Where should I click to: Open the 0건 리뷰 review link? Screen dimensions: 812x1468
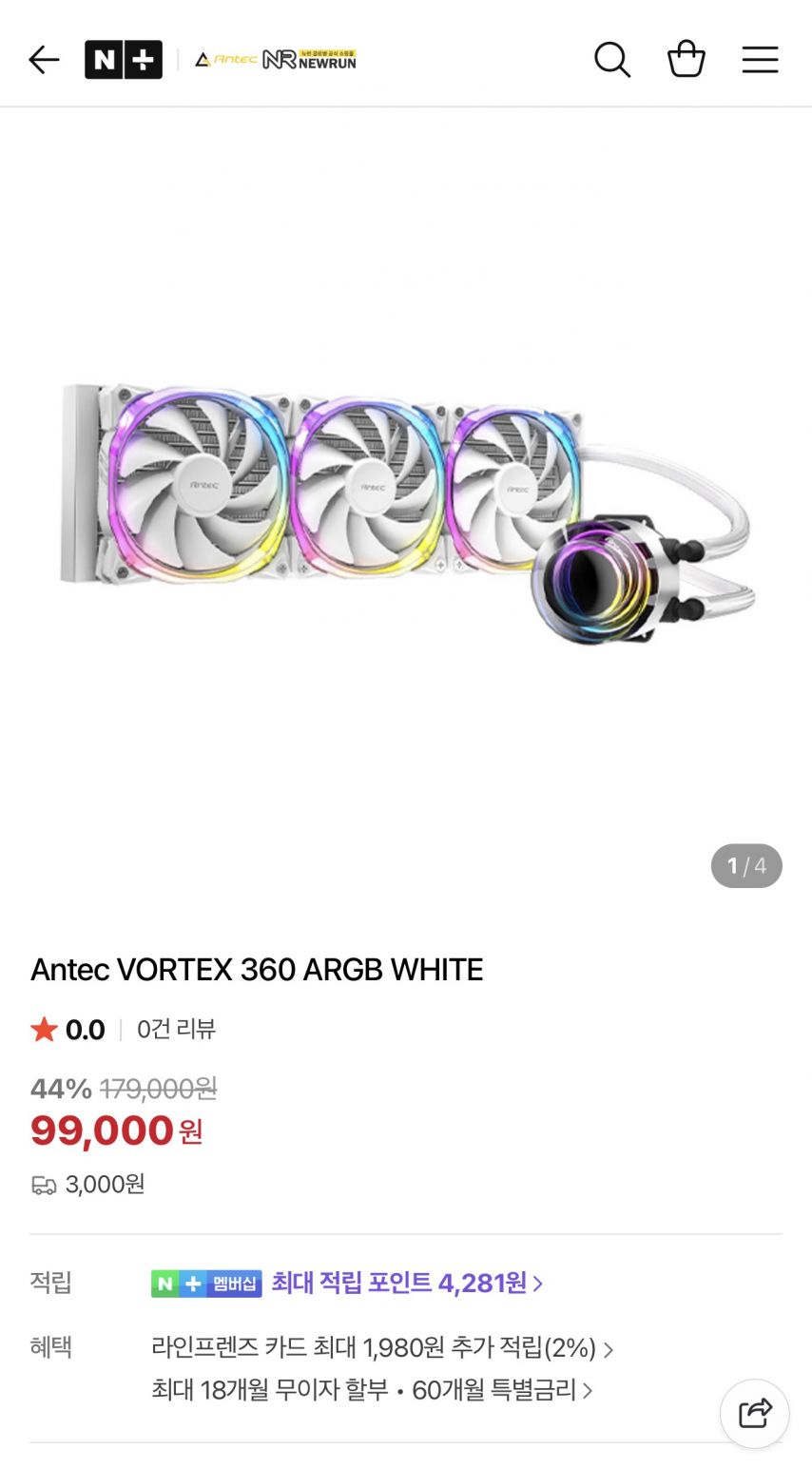coord(175,1029)
